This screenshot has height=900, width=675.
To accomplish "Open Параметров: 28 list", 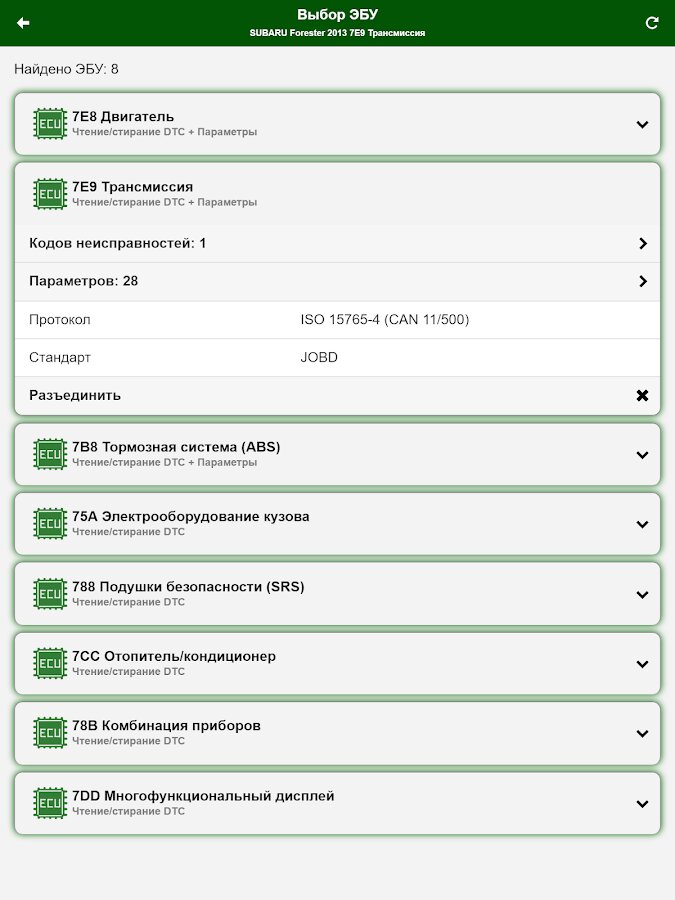I will pos(338,281).
